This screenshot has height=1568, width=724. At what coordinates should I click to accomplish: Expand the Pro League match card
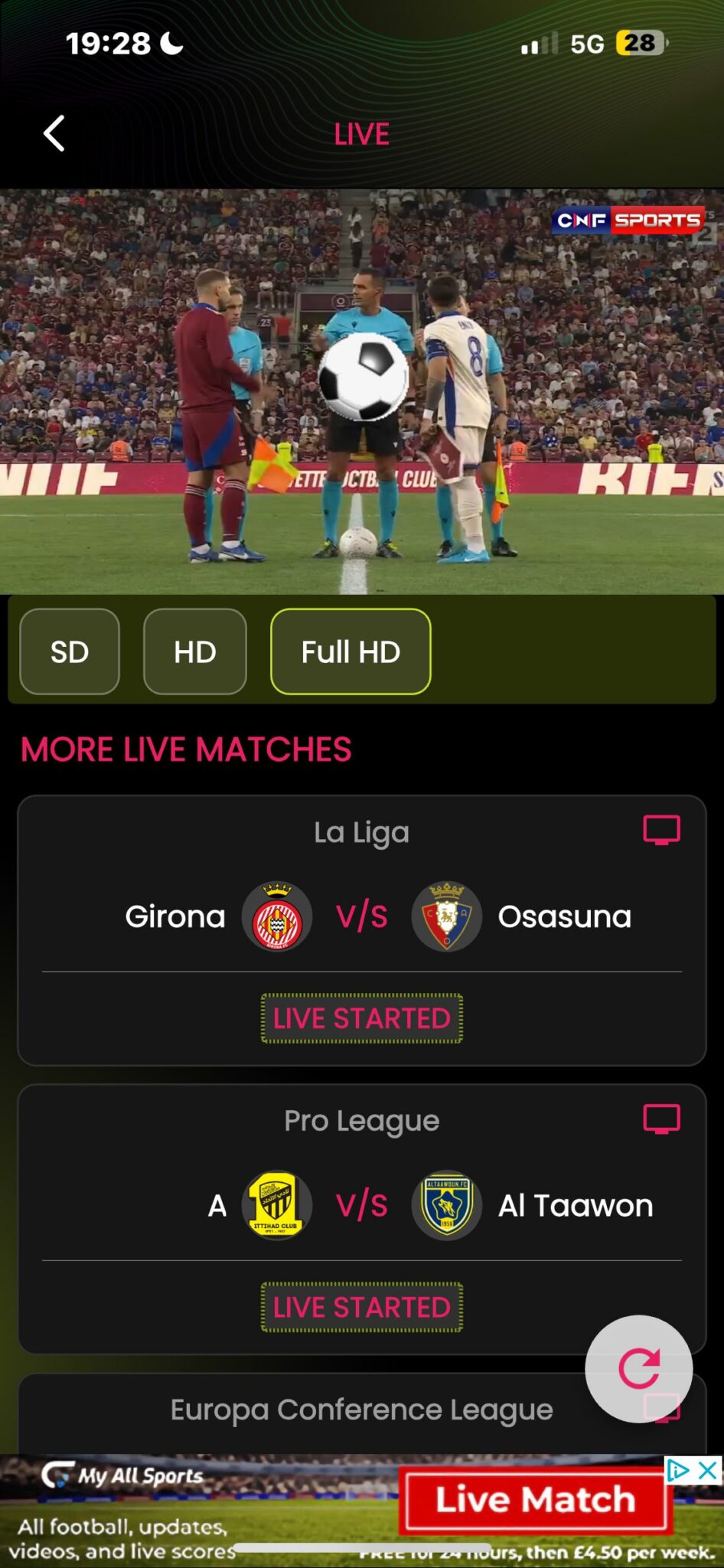pos(362,1119)
